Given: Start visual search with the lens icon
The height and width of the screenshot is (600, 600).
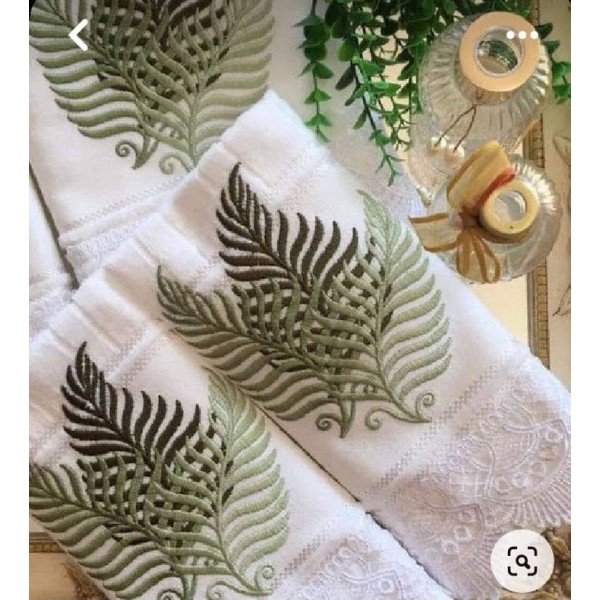Looking at the screenshot, I should click(x=522, y=561).
